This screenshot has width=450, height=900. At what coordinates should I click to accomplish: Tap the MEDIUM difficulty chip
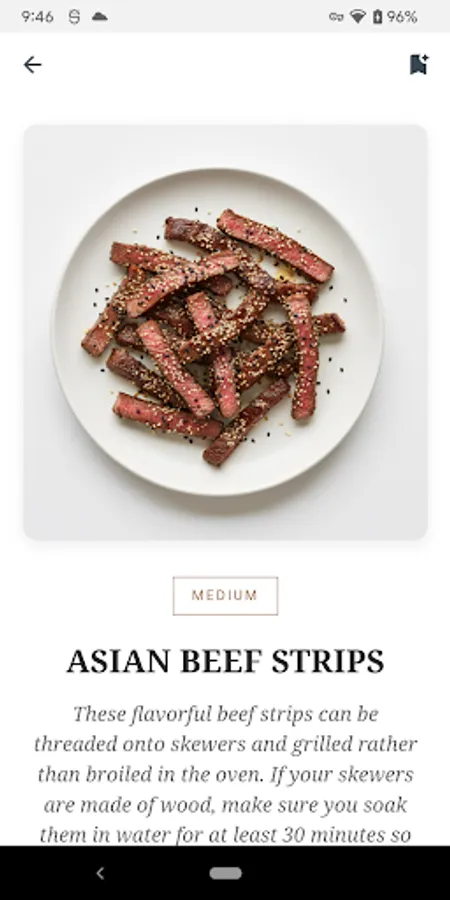[x=225, y=595]
